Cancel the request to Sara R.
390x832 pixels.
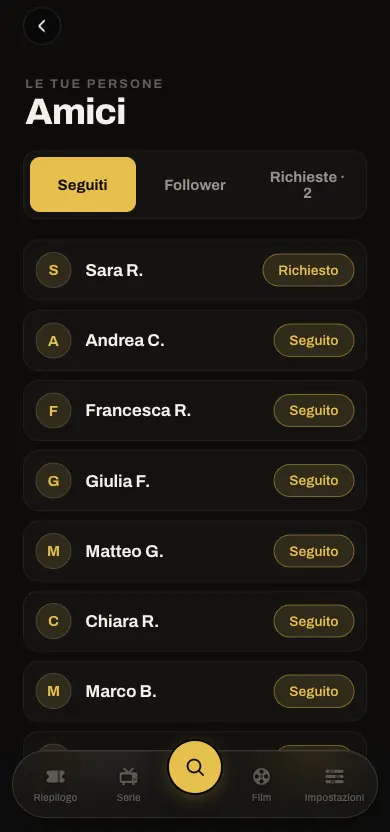pos(308,270)
